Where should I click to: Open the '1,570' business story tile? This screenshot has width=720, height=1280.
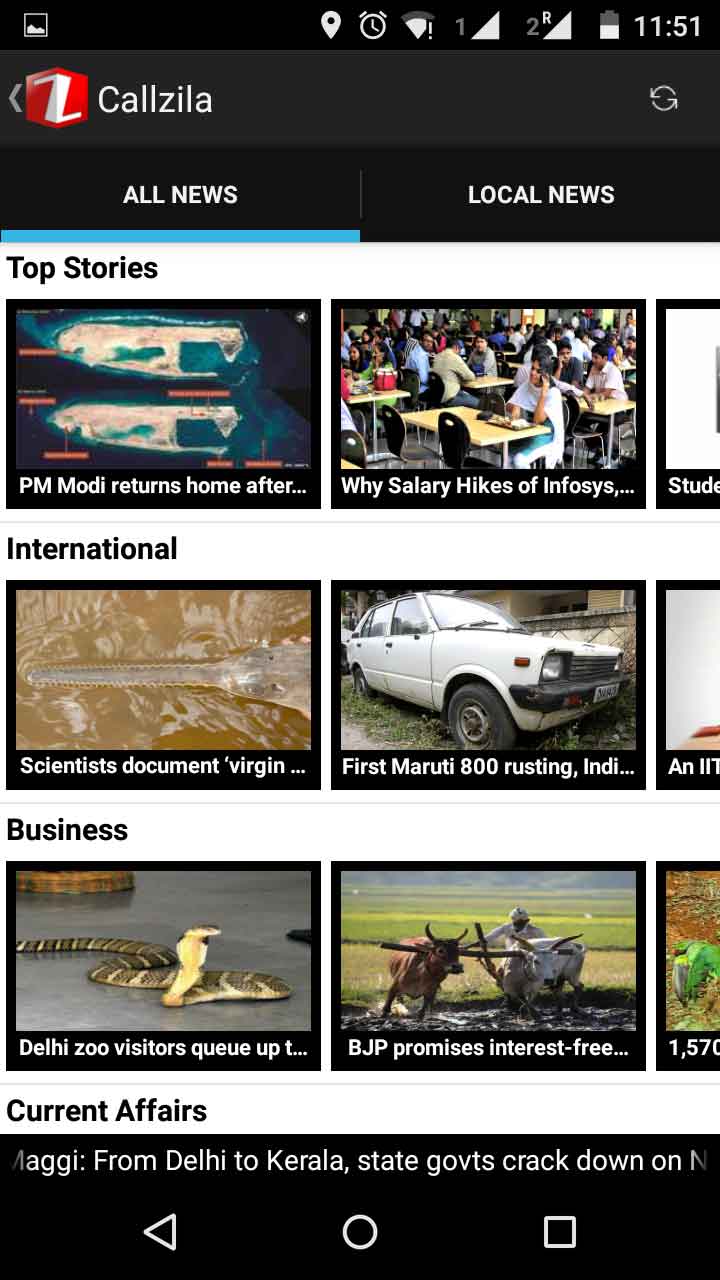[x=692, y=965]
